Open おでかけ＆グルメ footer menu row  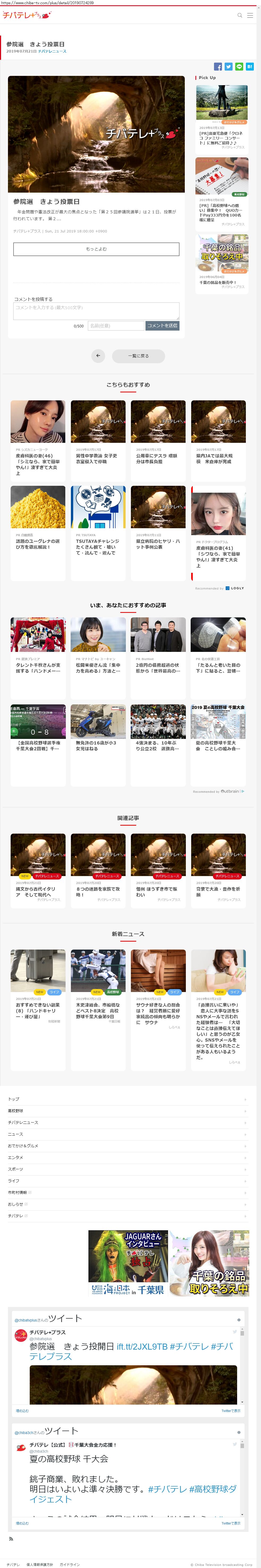point(127,1146)
